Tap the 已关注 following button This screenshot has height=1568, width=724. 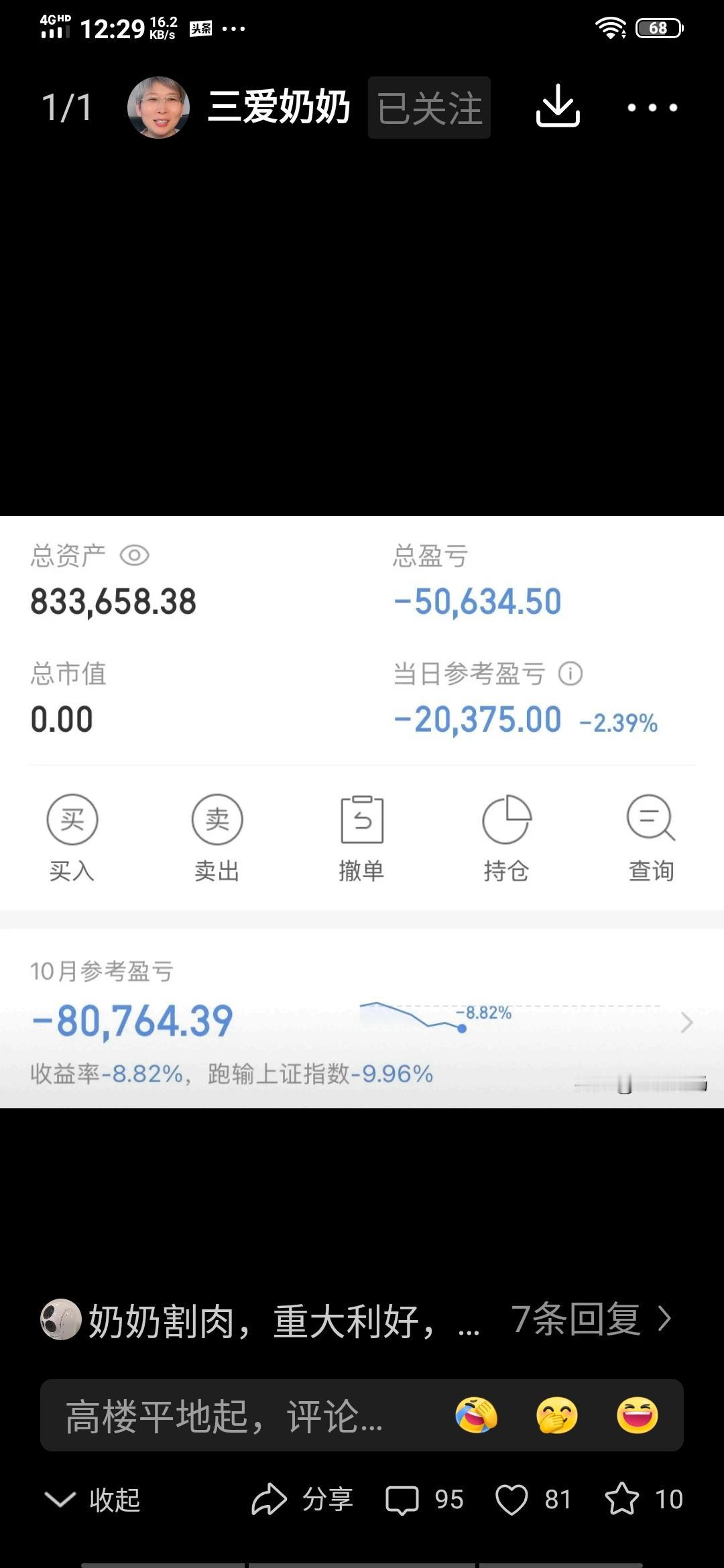429,108
